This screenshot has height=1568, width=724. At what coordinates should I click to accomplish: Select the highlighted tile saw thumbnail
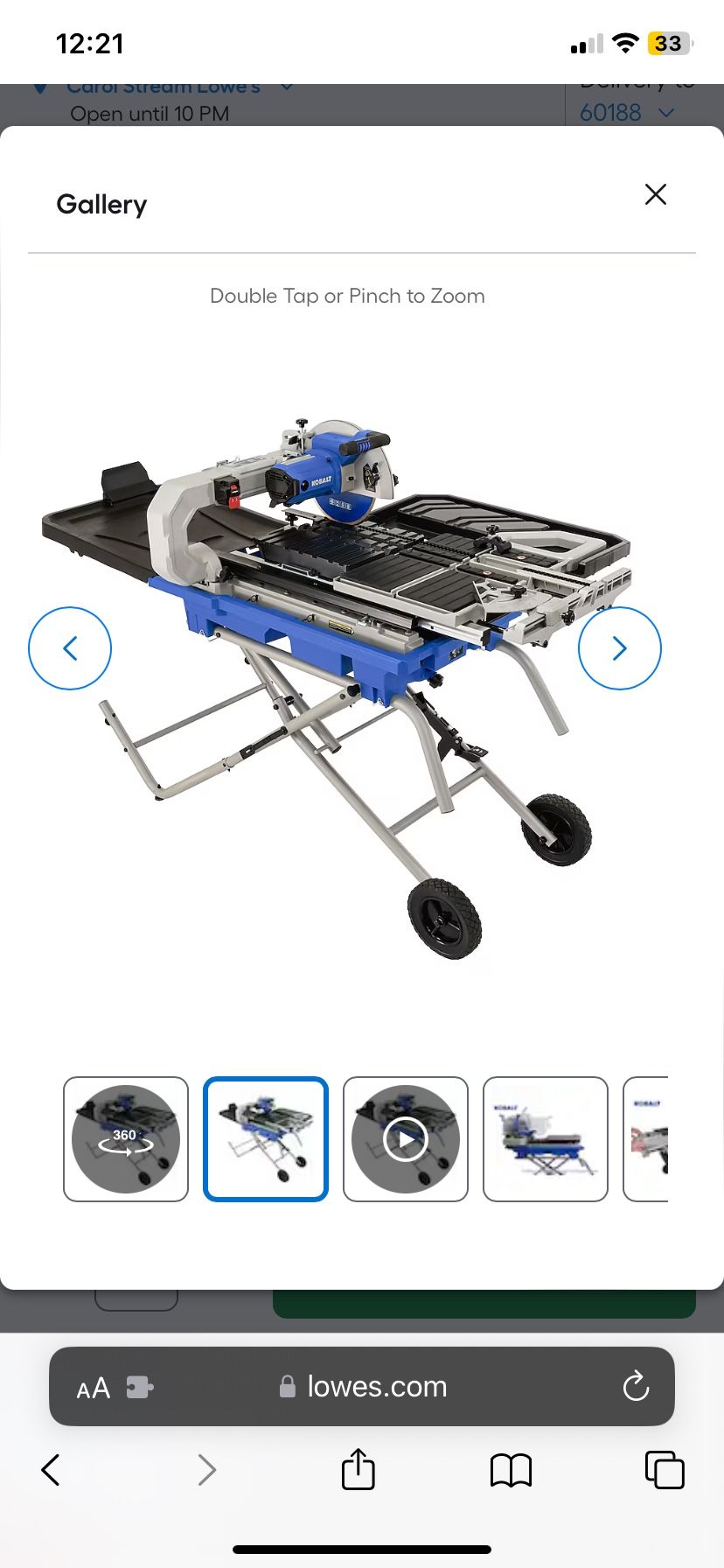pos(266,1139)
